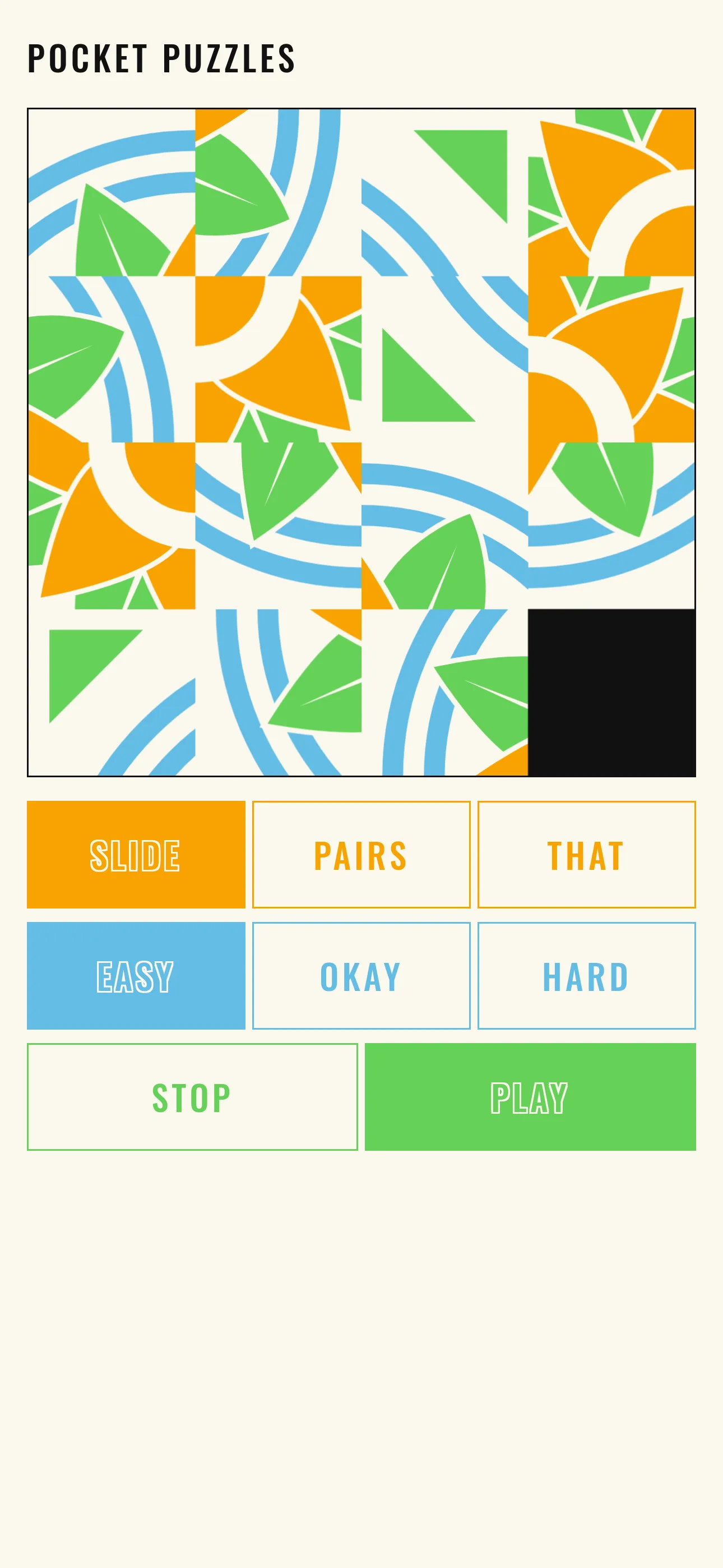This screenshot has height=1568, width=723.
Task: Tap the STOP button
Action: pyautogui.click(x=192, y=1097)
